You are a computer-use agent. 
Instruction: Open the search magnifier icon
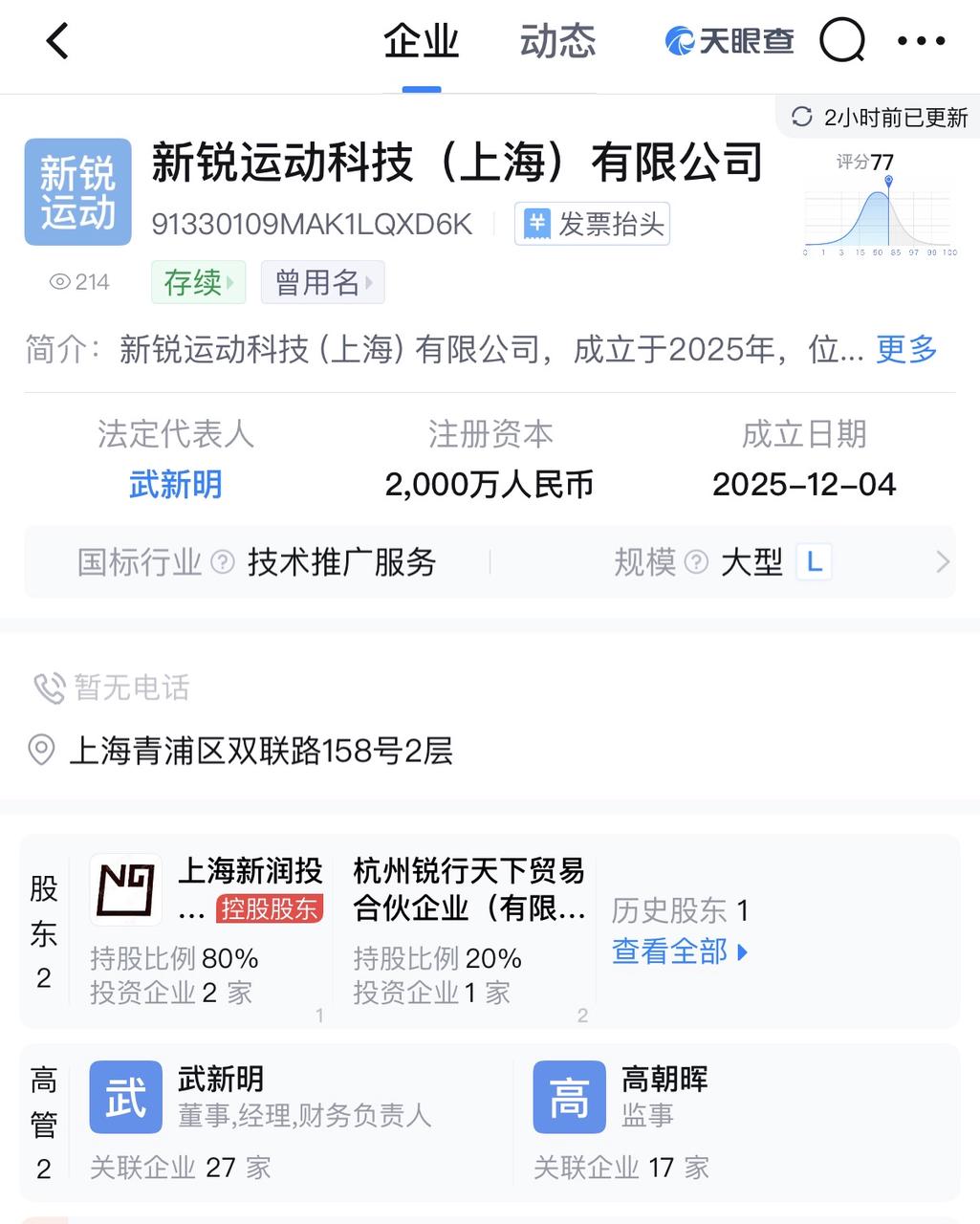pyautogui.click(x=842, y=42)
